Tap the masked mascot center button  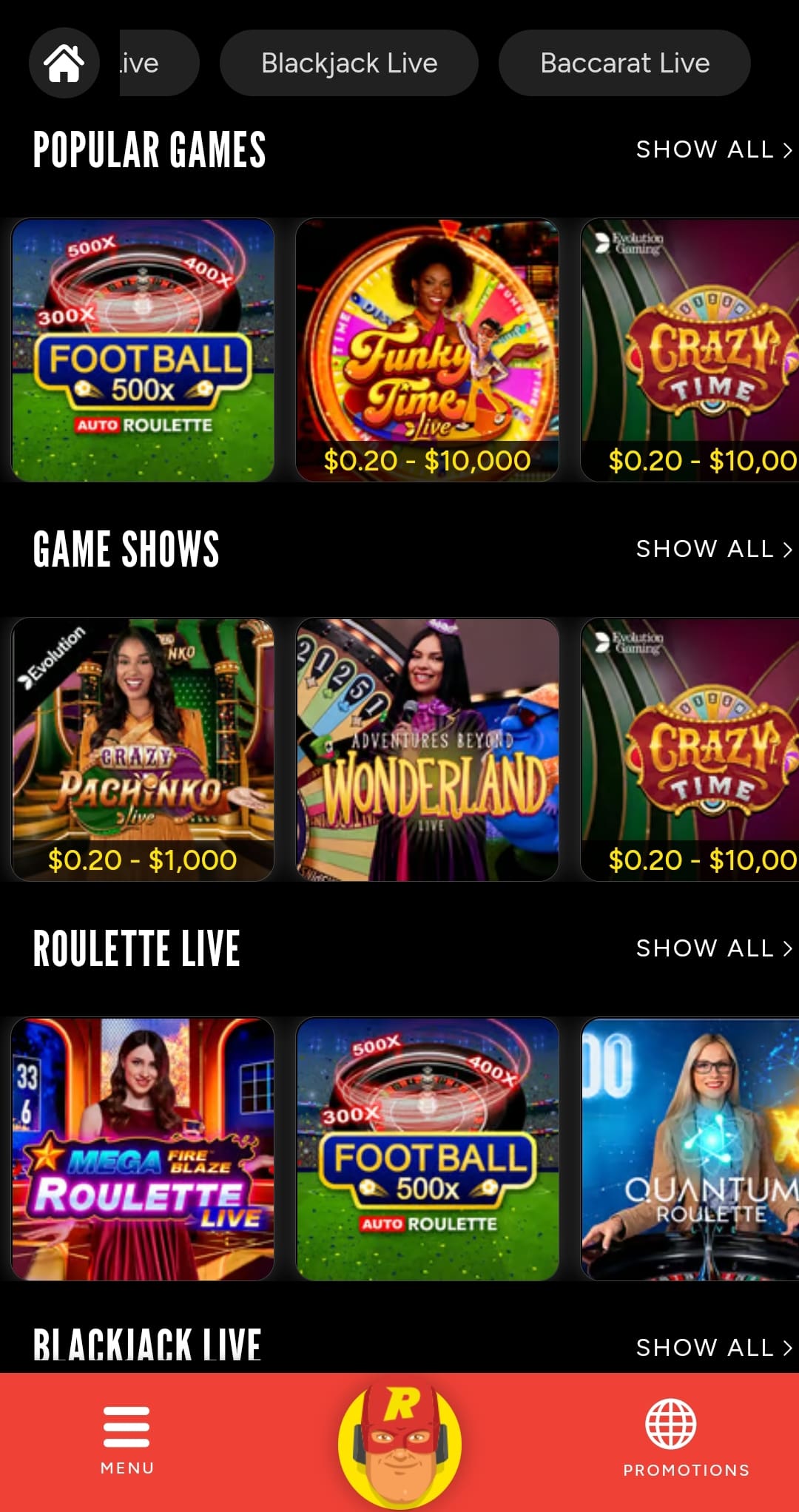[399, 1442]
